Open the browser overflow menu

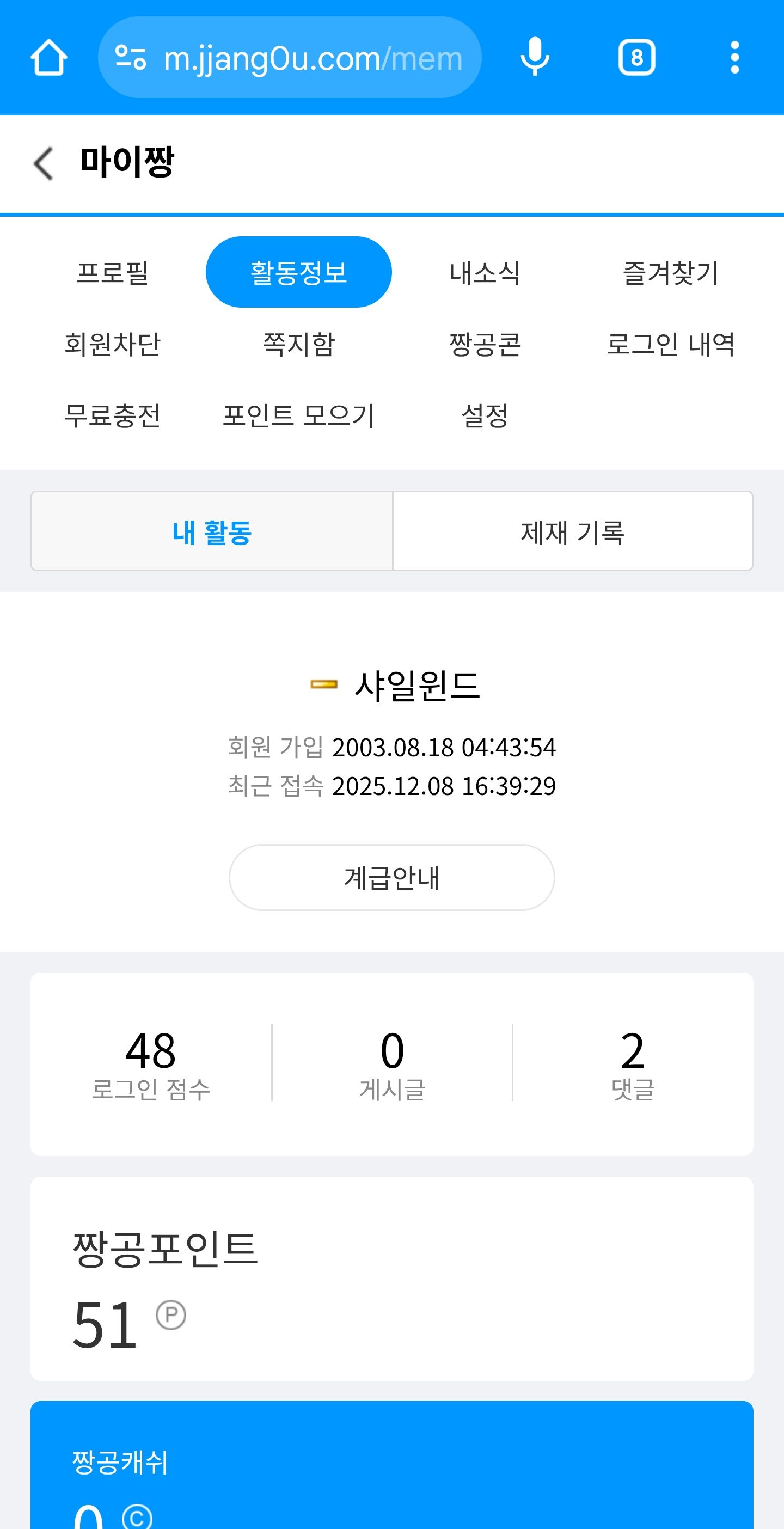click(734, 58)
